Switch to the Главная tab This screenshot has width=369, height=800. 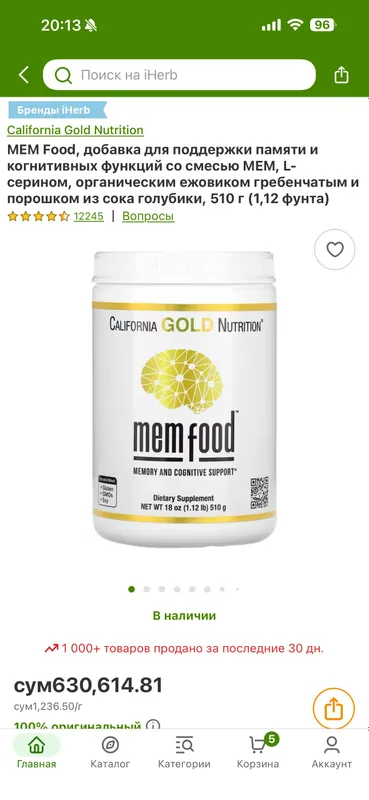pos(37,752)
